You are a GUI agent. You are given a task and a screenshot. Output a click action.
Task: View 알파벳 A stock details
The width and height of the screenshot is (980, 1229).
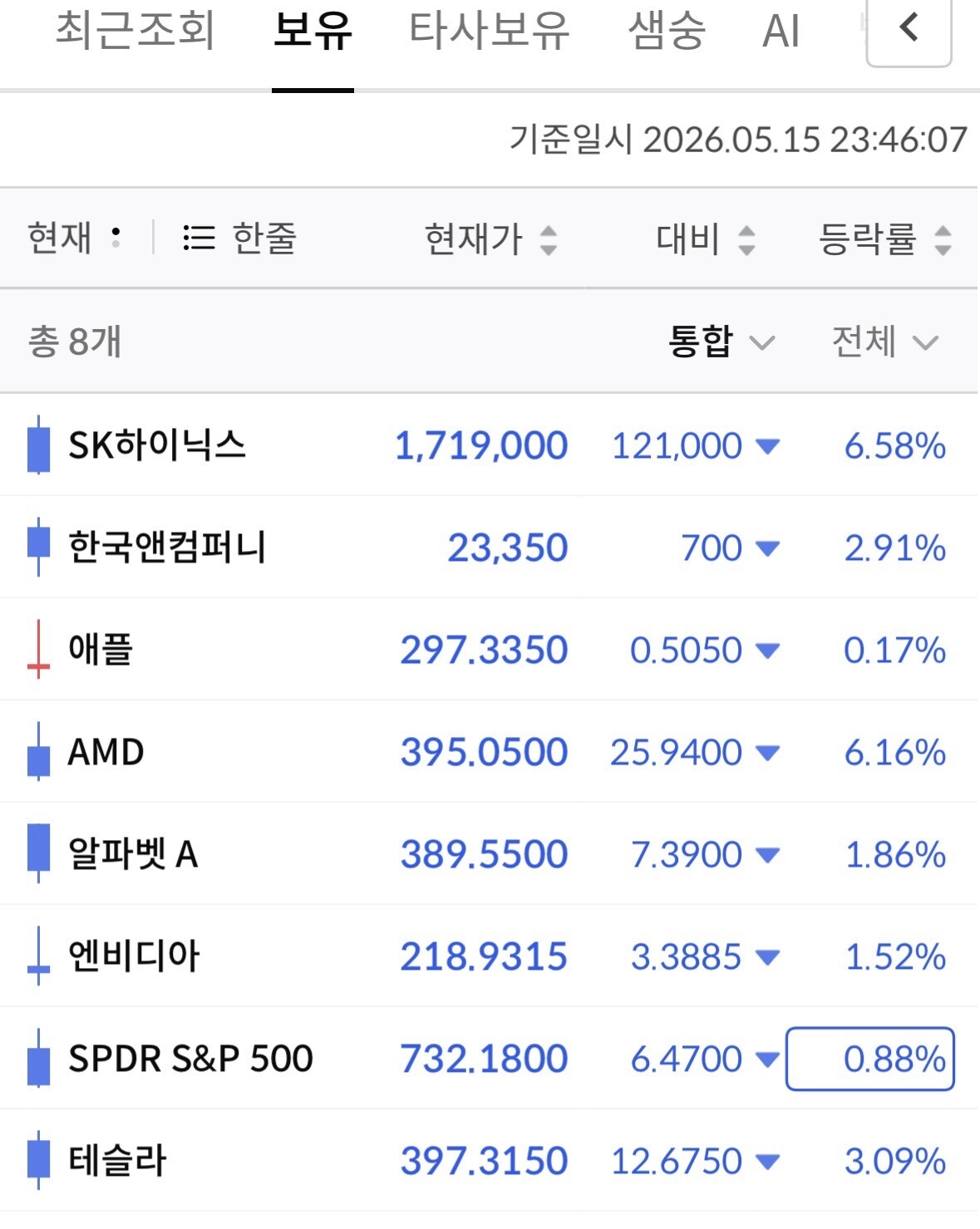(x=489, y=854)
